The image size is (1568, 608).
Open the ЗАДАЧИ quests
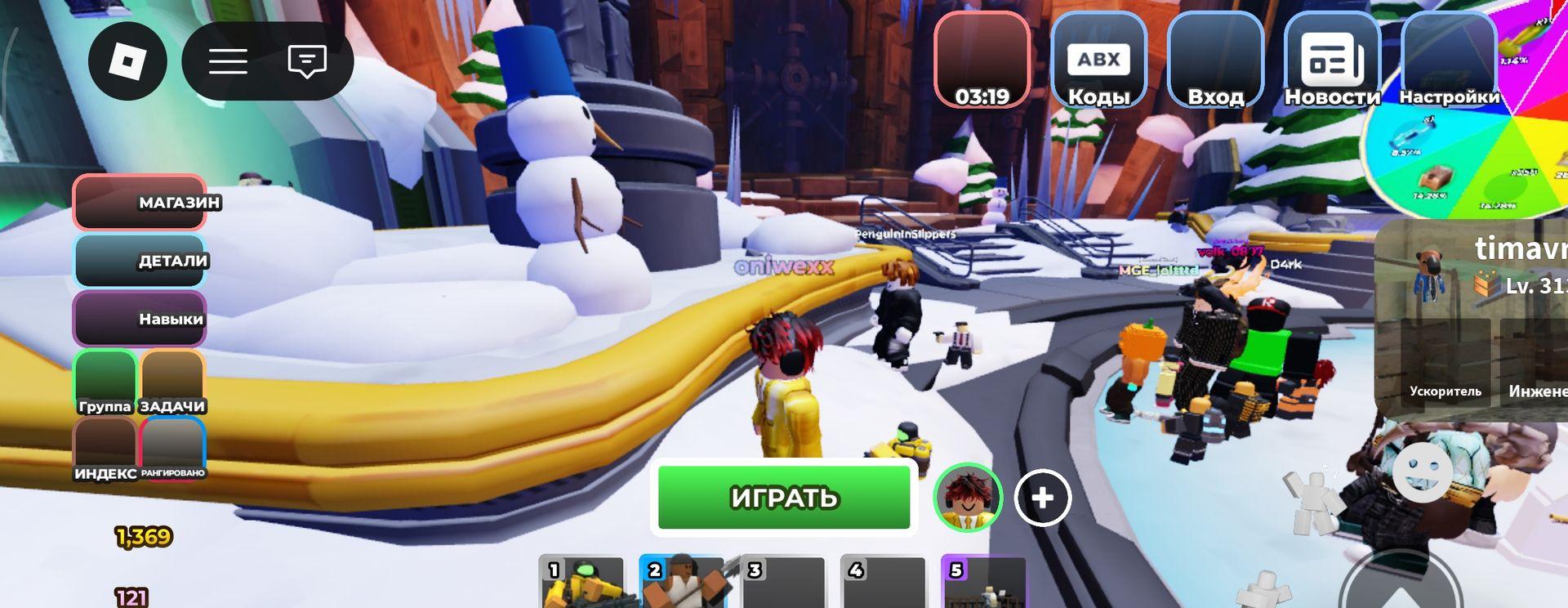coord(172,382)
